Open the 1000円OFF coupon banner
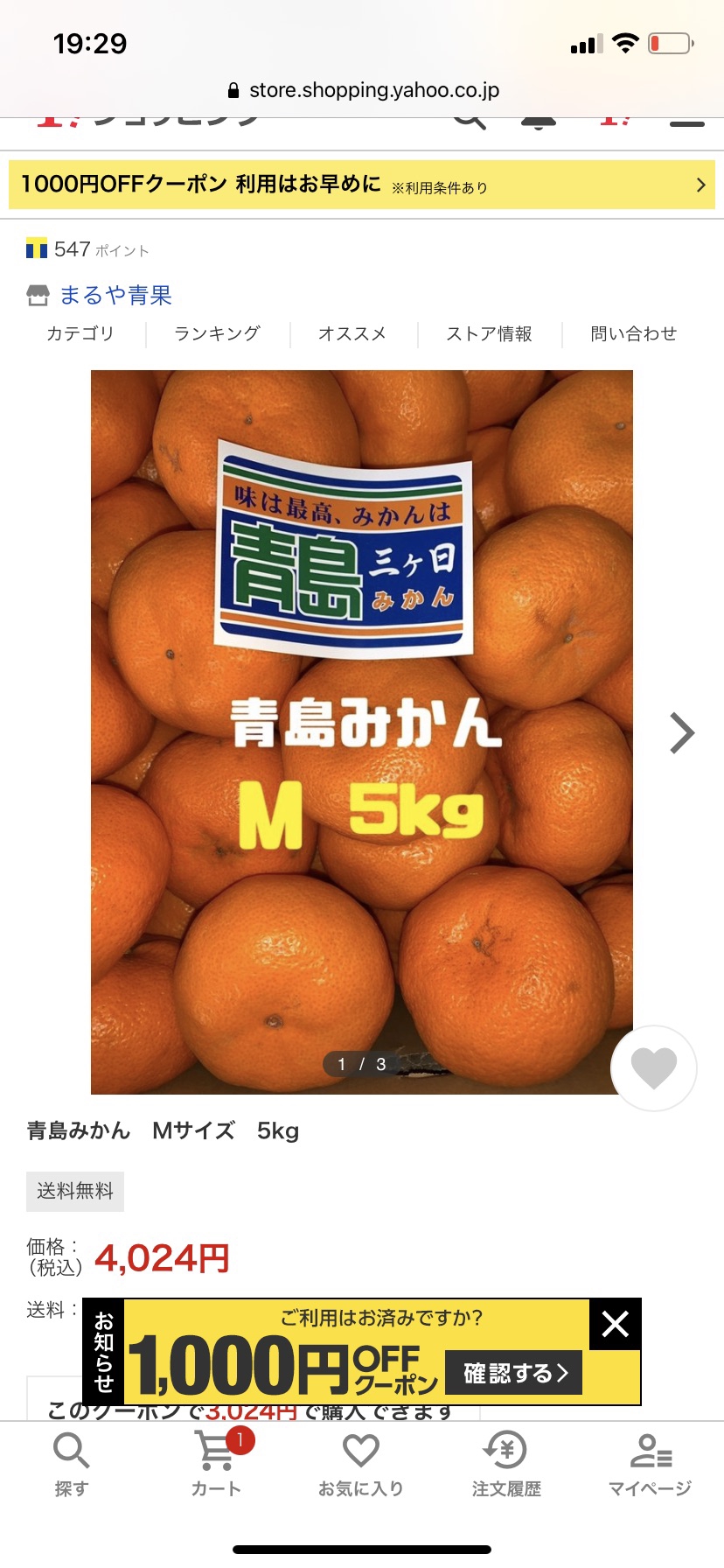724x1568 pixels. point(361,184)
